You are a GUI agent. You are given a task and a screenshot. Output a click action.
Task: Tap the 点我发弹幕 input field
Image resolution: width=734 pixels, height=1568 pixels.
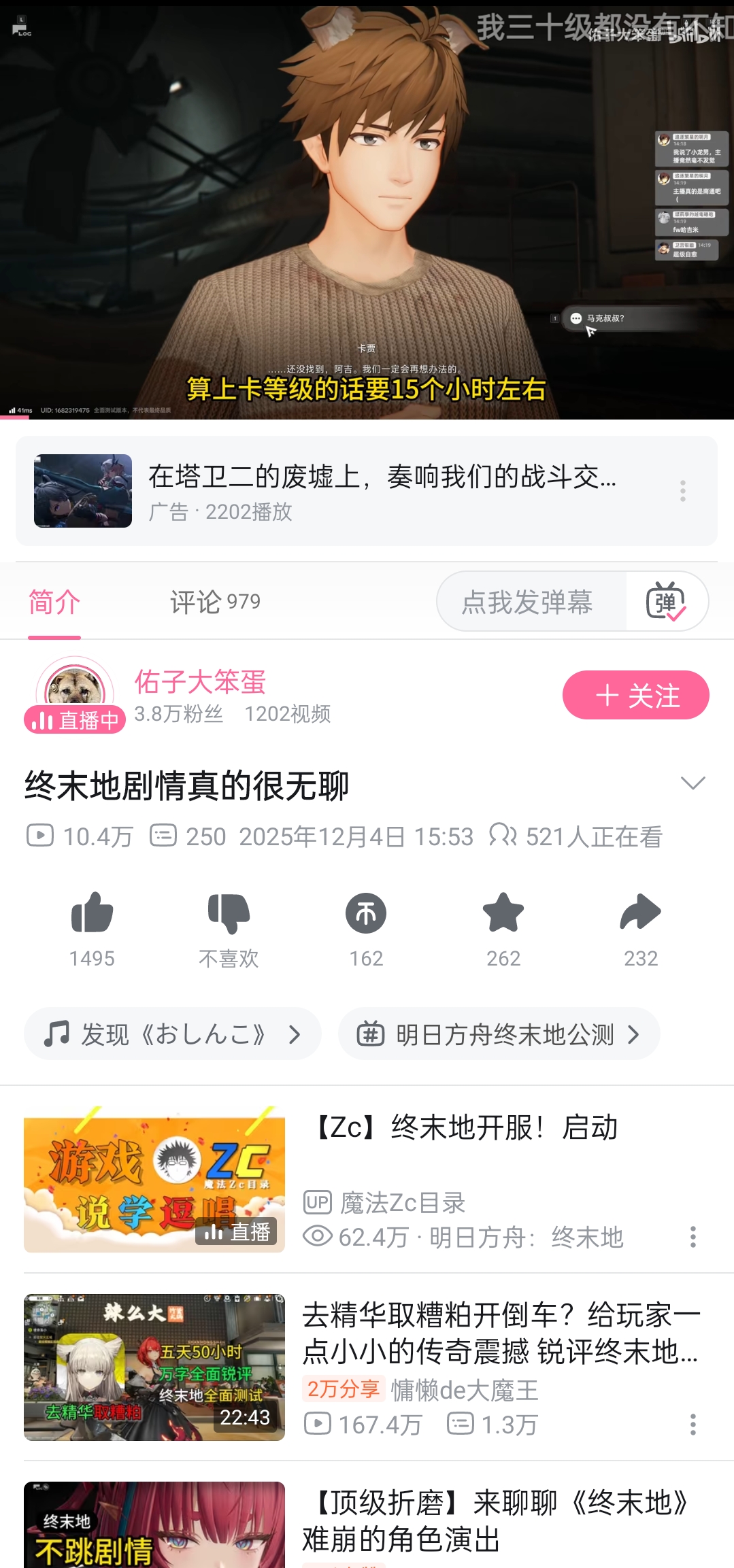point(527,602)
